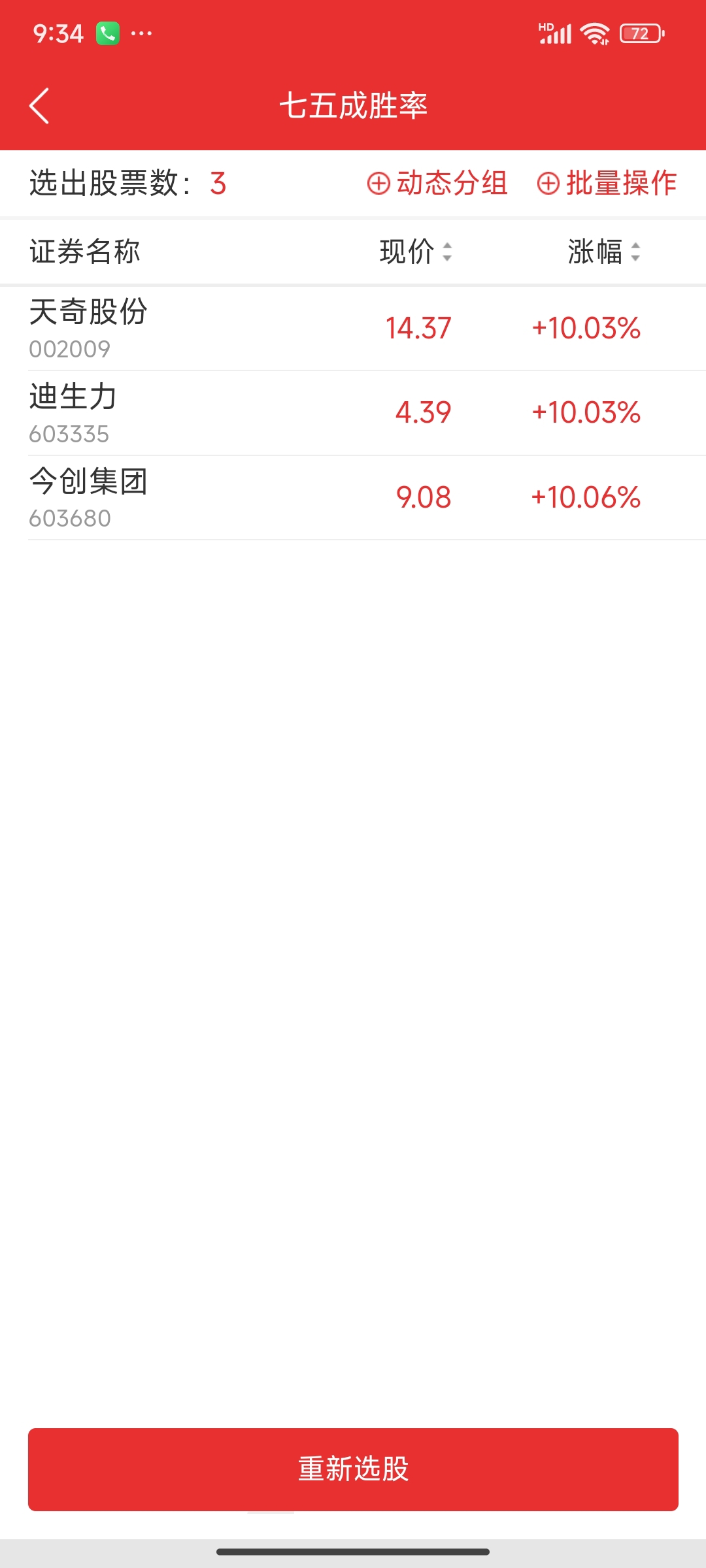Open the 今创集团 603680 stock row
Image resolution: width=706 pixels, height=1568 pixels.
tap(353, 498)
